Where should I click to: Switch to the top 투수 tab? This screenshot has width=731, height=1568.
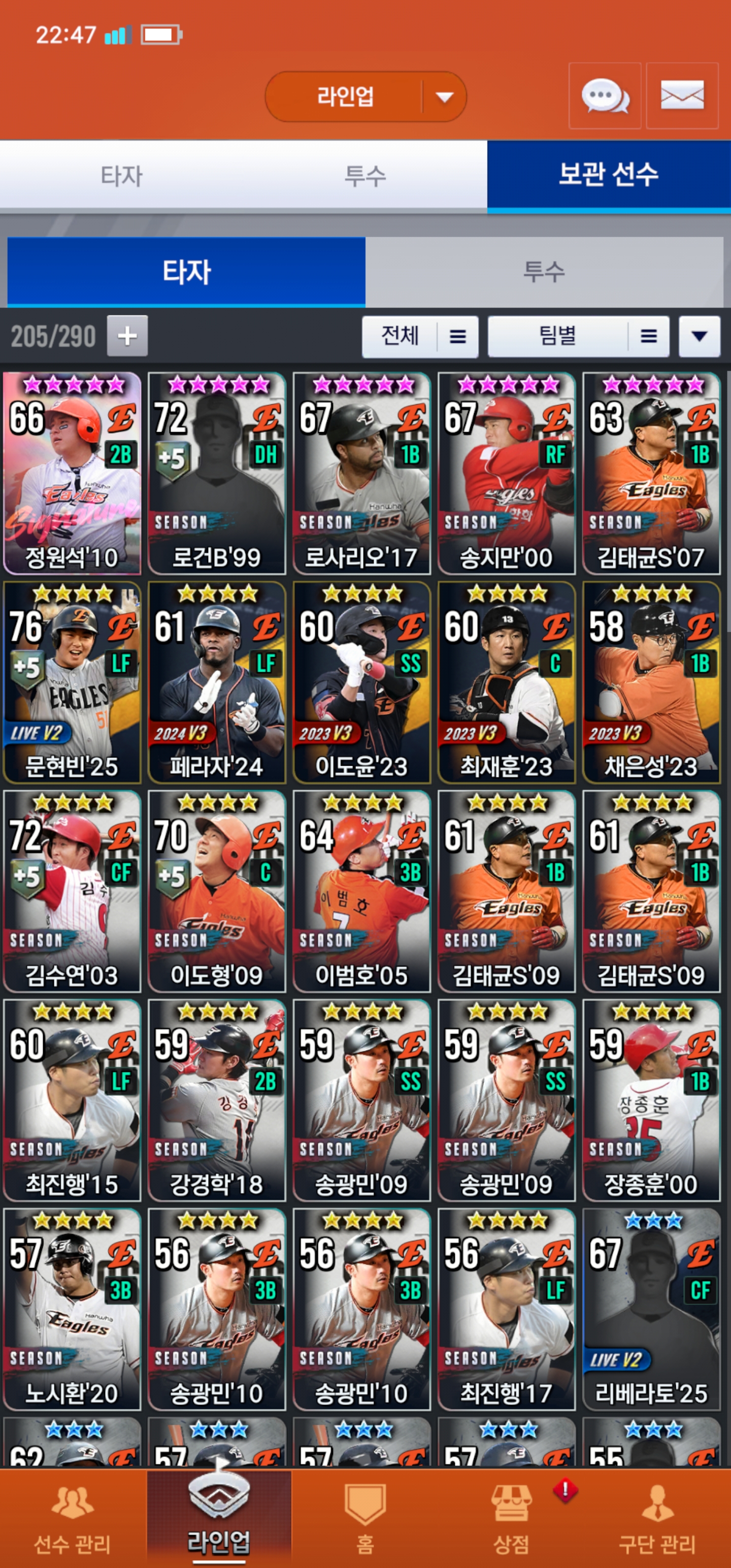coord(364,177)
